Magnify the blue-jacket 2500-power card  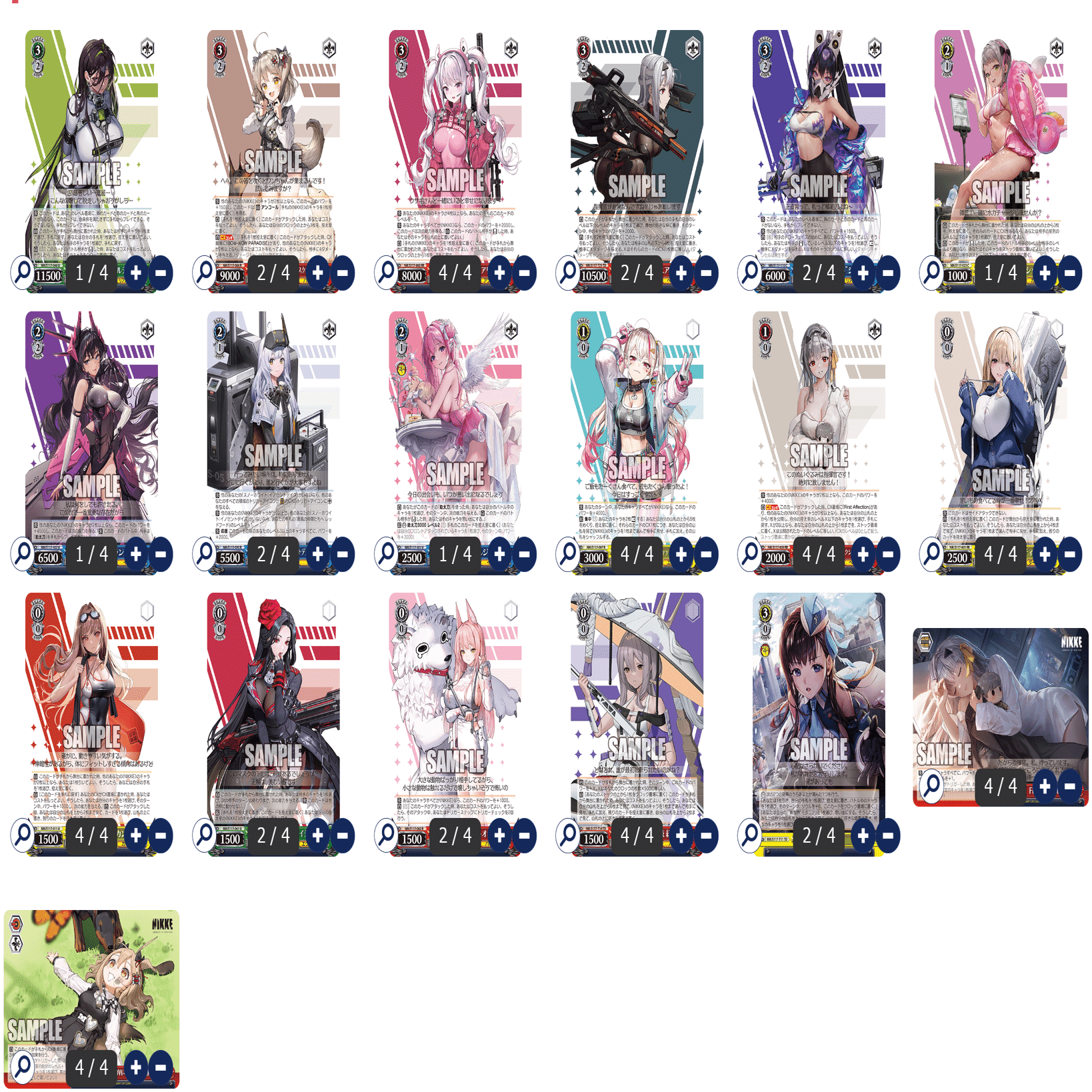(x=931, y=554)
